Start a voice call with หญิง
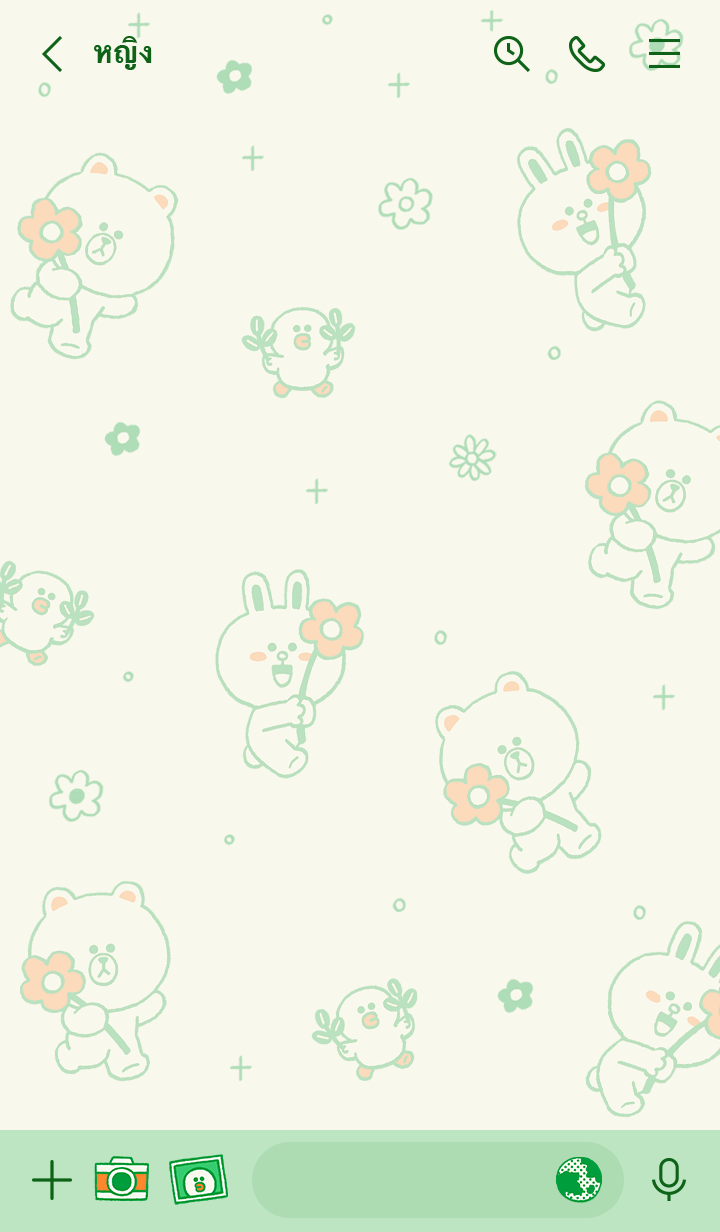720x1232 pixels. [x=586, y=54]
